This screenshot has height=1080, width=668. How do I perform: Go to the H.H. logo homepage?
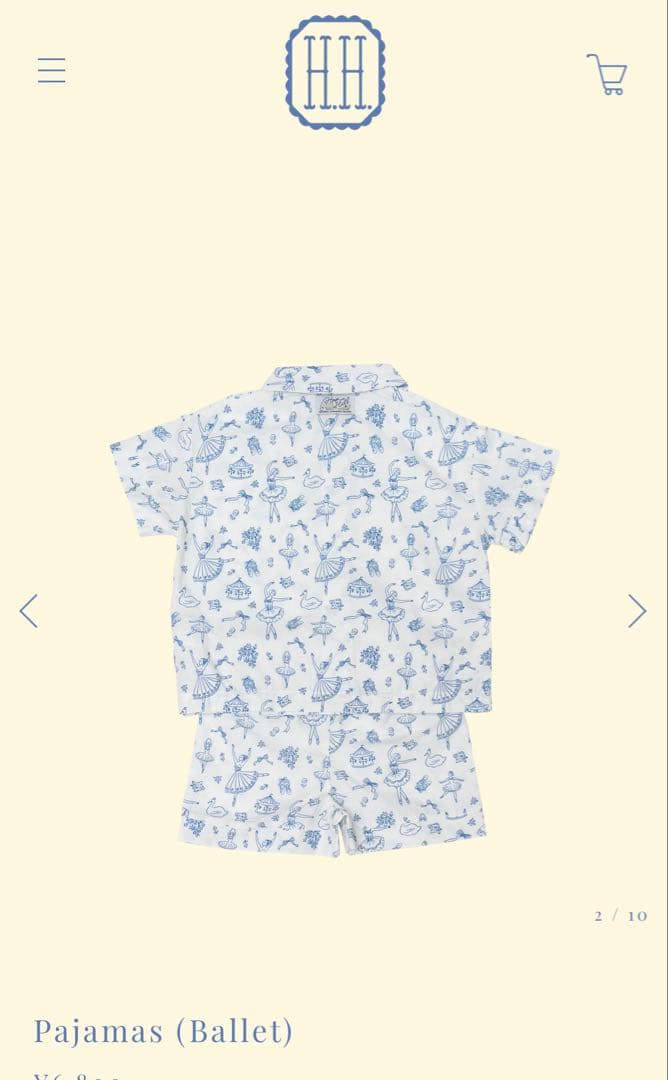(335, 72)
